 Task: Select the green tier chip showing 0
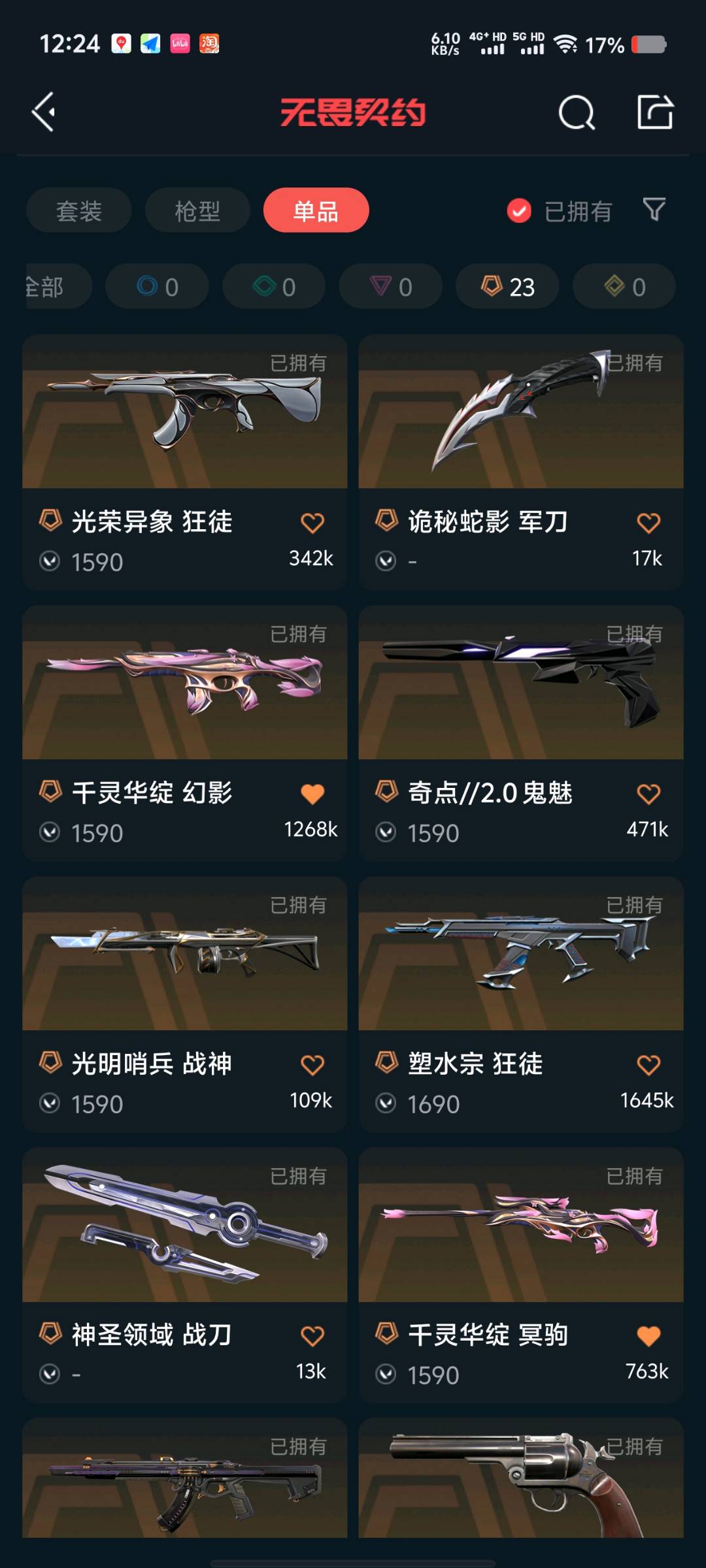tap(274, 286)
